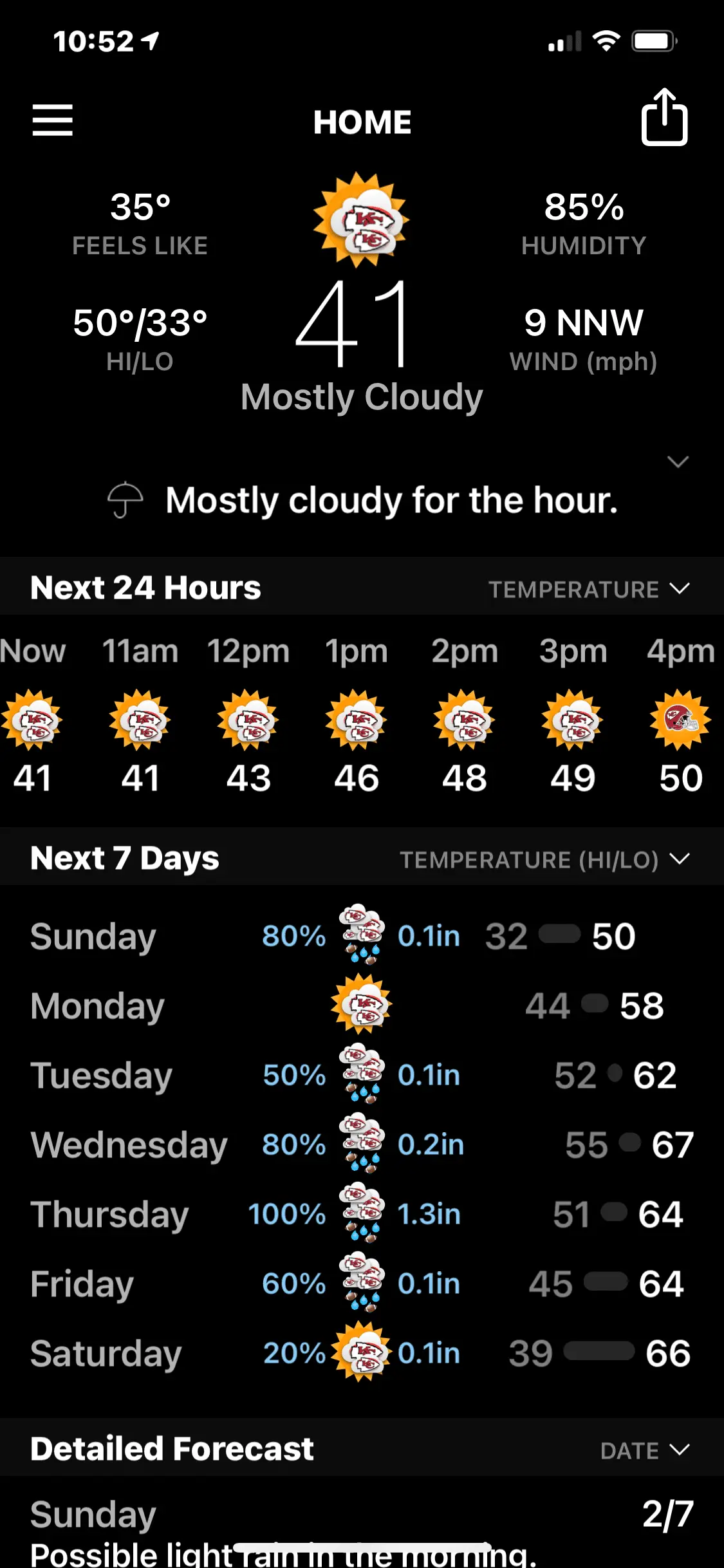Open the Next 24 Hours TEMPERATURE dropdown
Screen dimensions: 724x1568
tap(589, 589)
